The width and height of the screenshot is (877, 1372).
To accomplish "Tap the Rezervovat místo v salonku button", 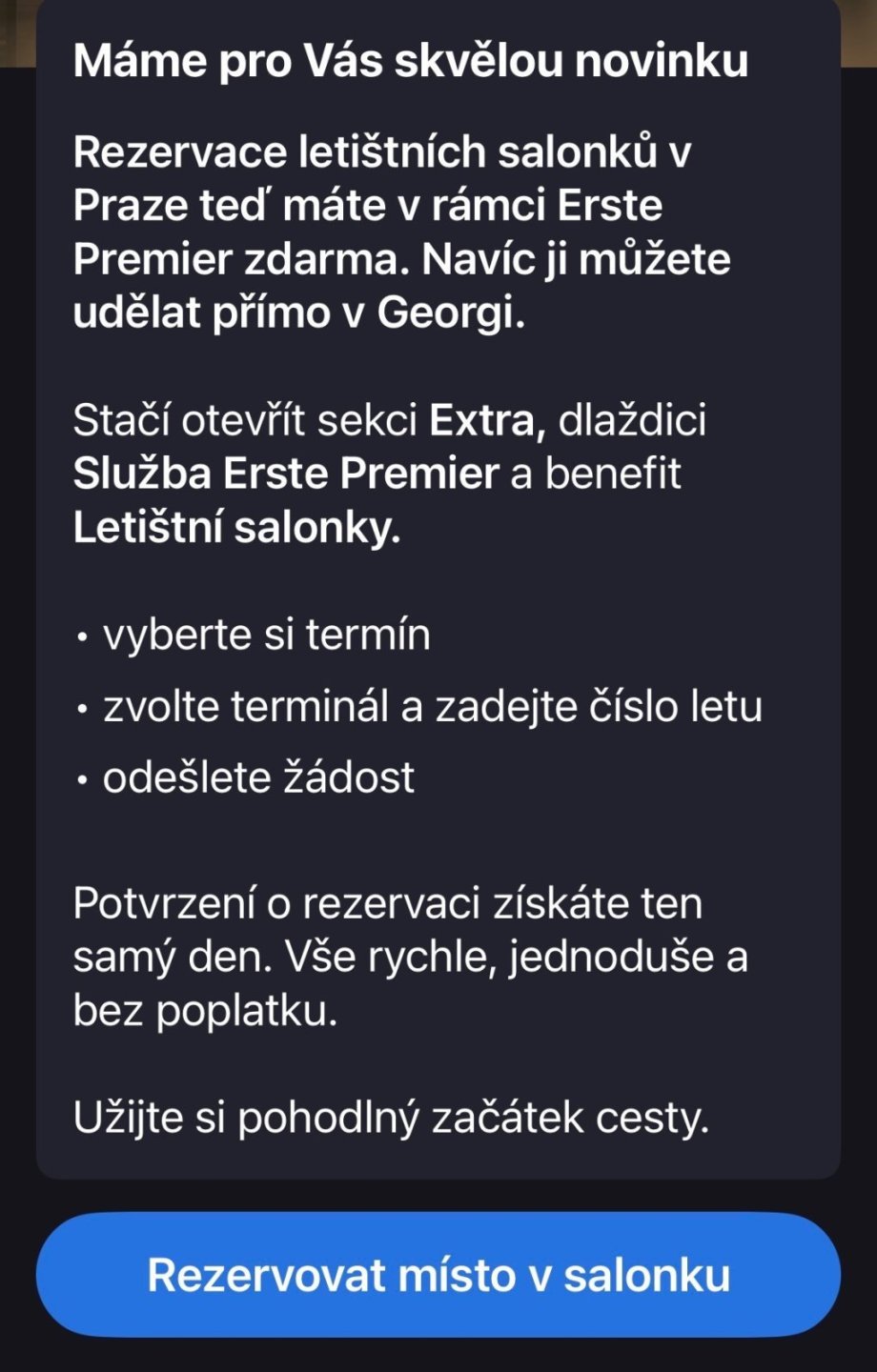I will click(438, 1275).
